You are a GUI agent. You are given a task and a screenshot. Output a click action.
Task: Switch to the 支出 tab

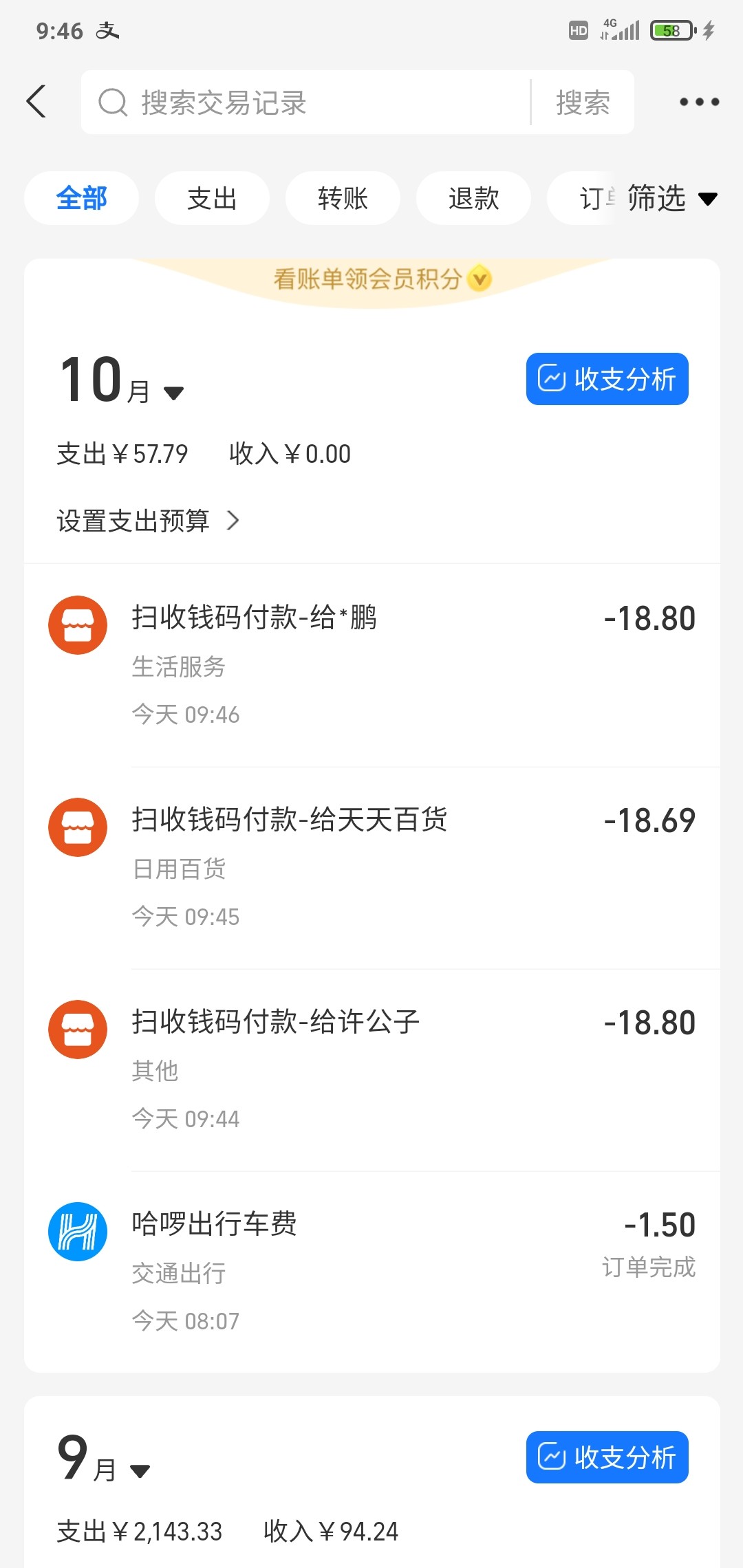point(212,198)
